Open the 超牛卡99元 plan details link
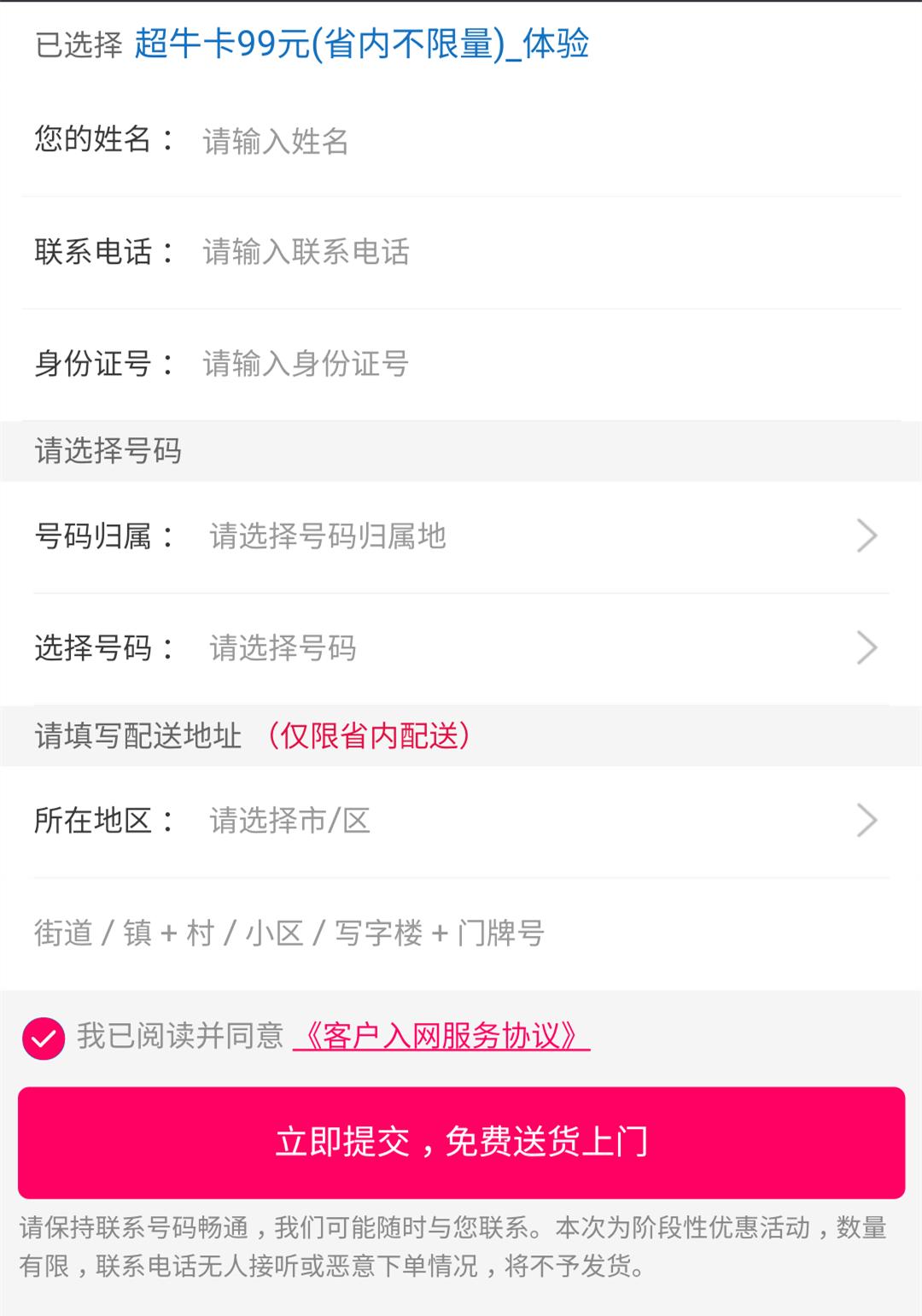This screenshot has width=922, height=1316. coord(362,49)
